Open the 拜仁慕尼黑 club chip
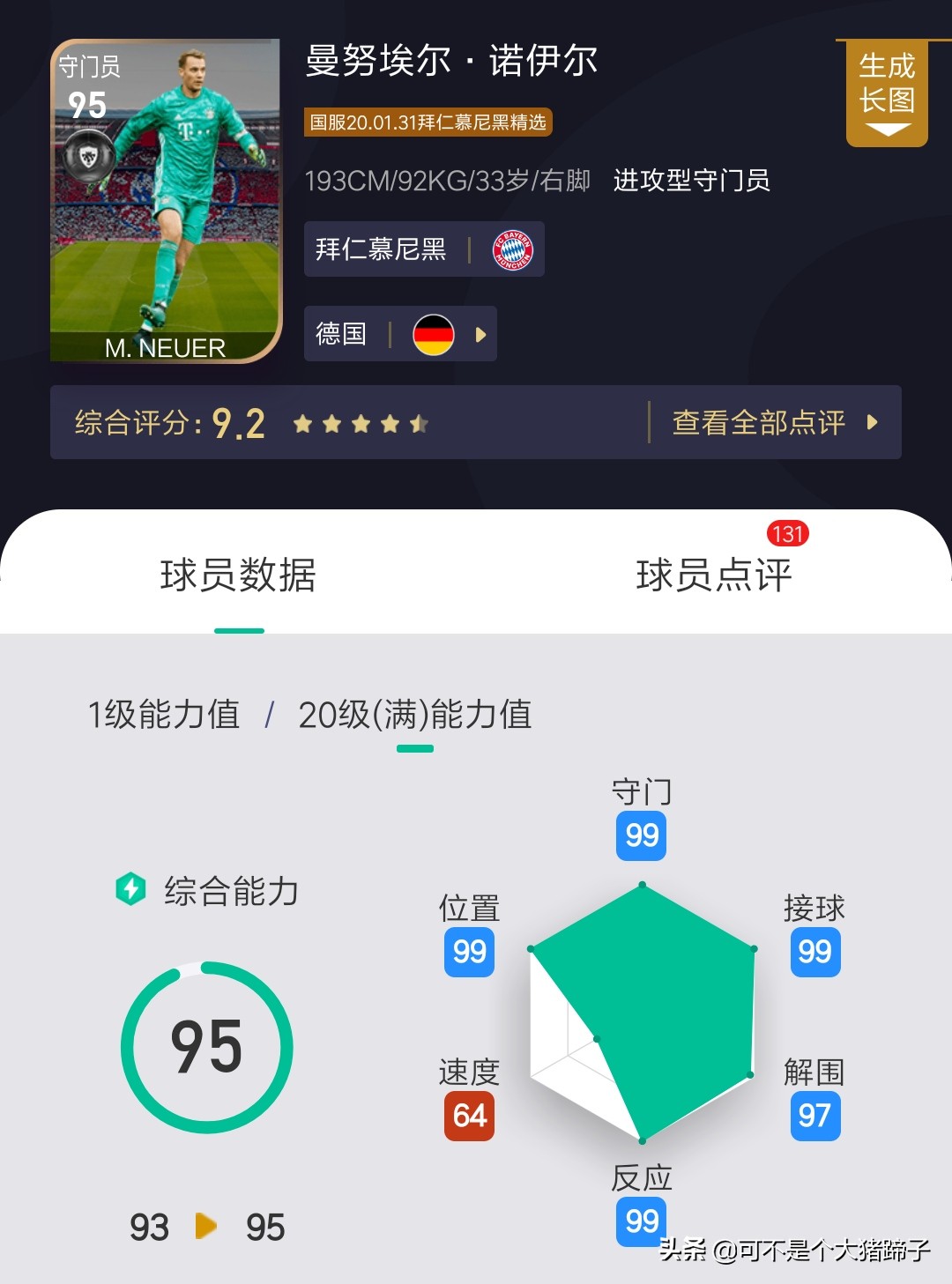952x1284 pixels. click(423, 249)
